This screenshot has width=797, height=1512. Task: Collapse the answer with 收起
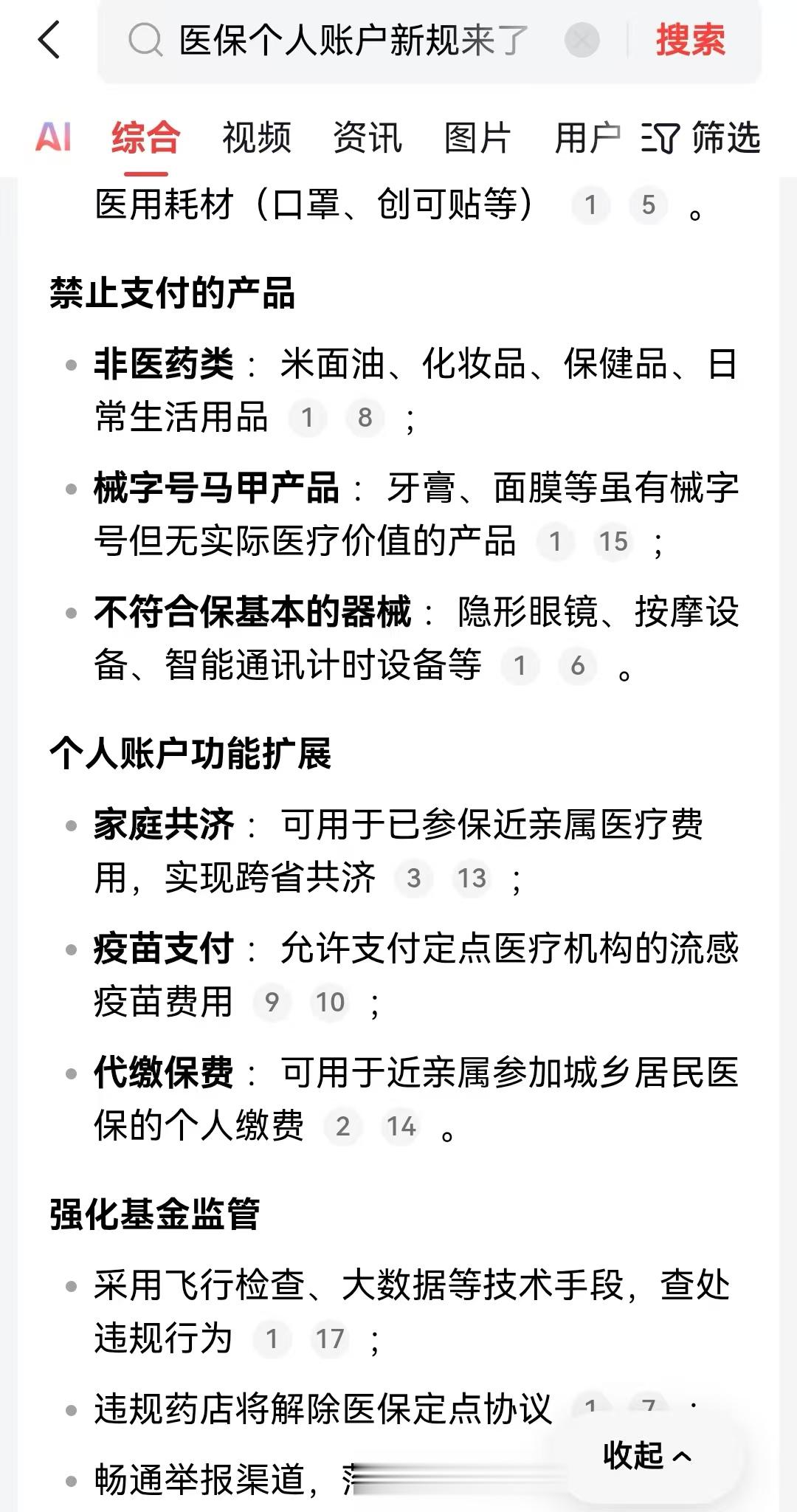(x=647, y=1456)
